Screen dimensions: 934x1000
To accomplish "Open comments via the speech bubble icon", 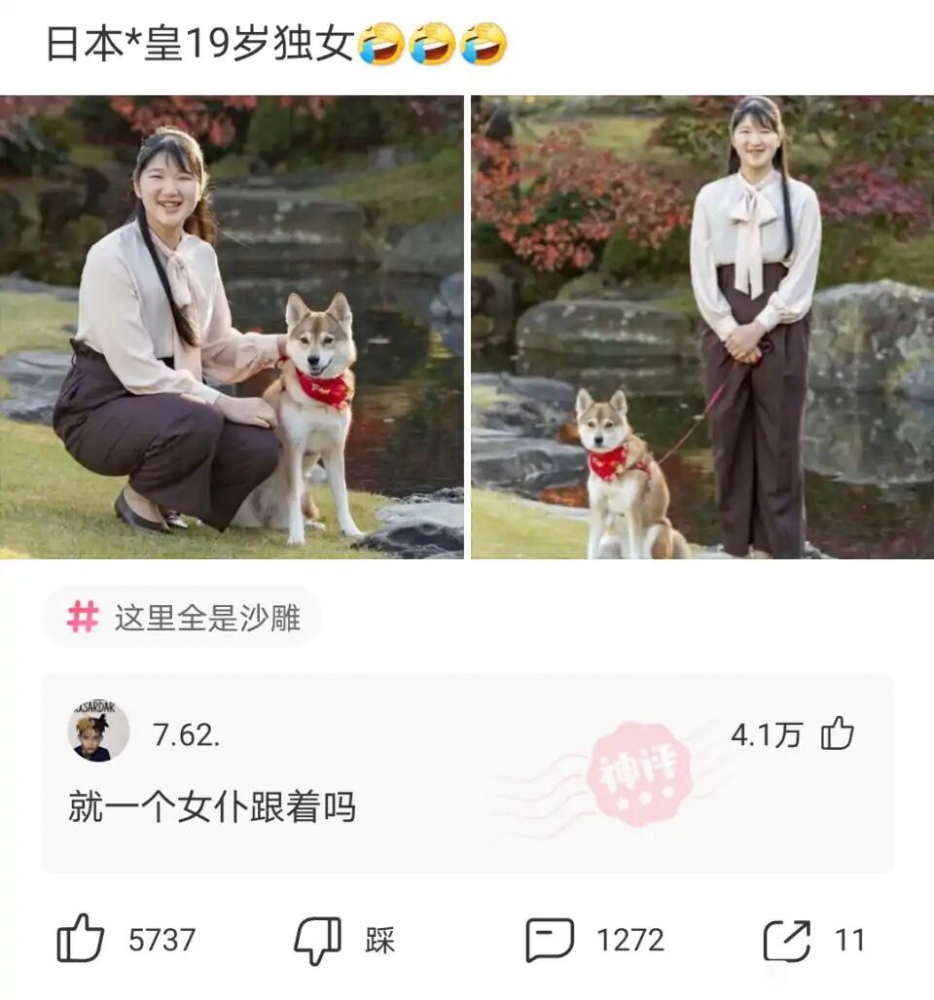I will coord(550,938).
